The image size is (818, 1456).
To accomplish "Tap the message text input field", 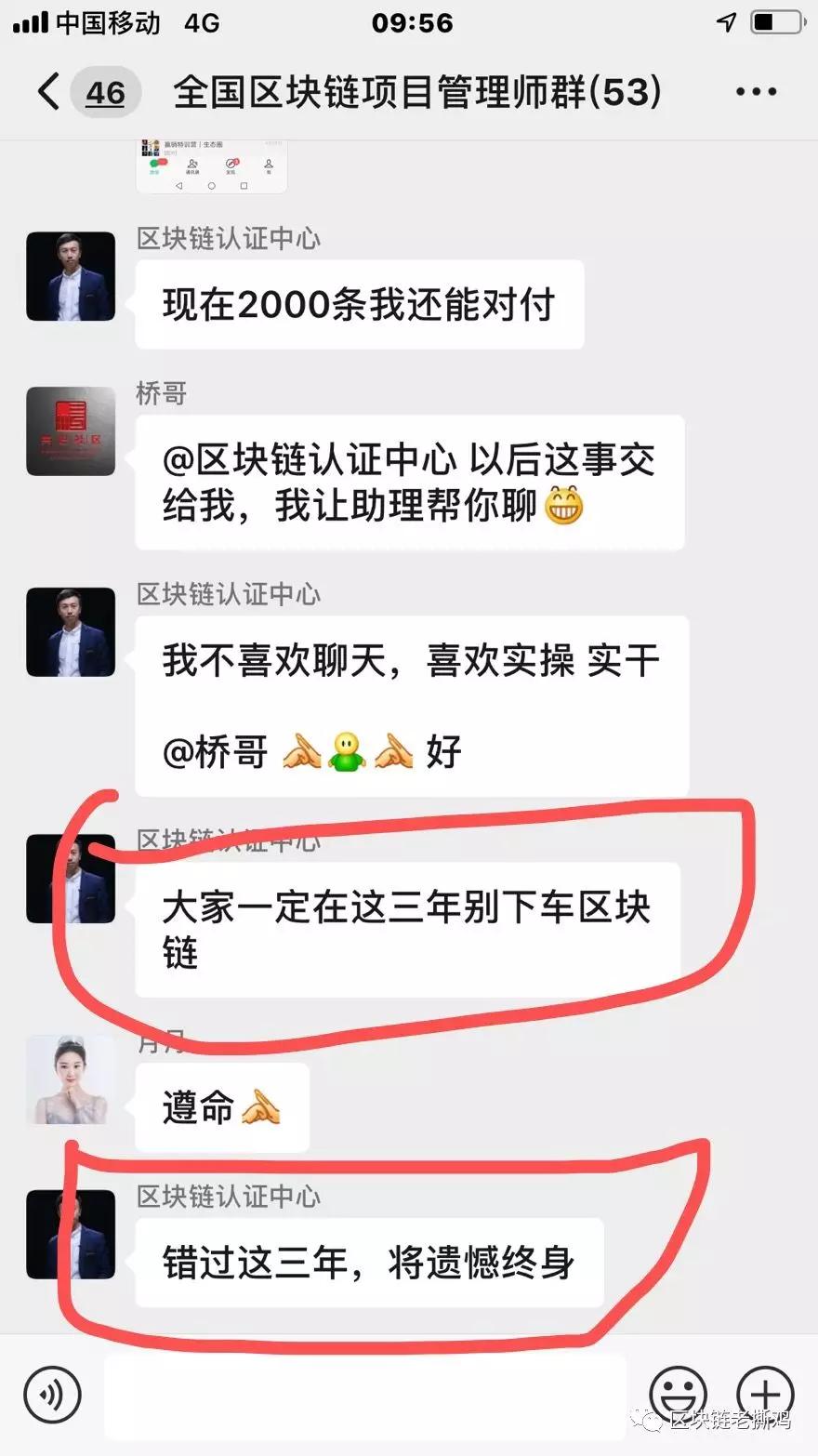I will 364,1395.
